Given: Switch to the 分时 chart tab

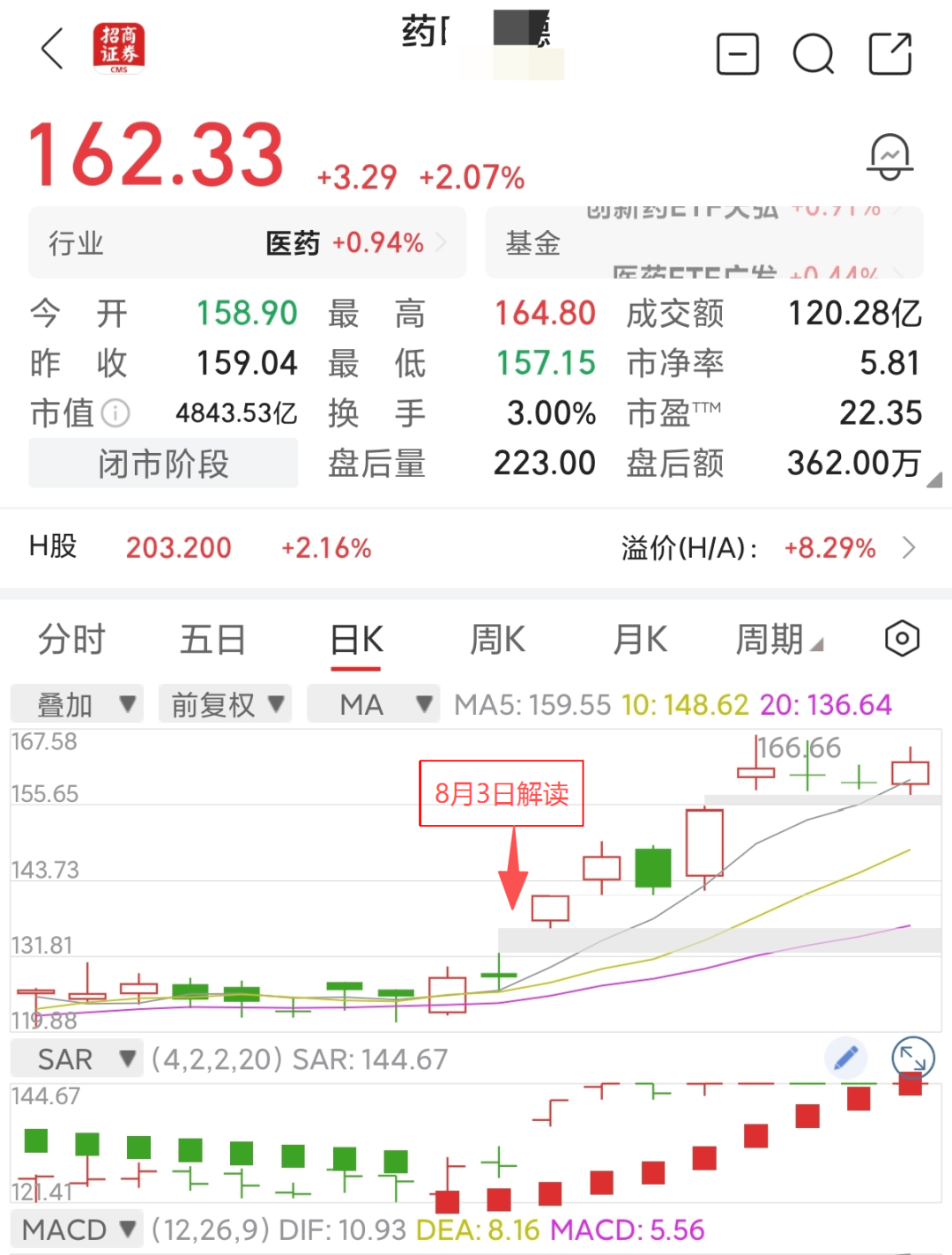Looking at the screenshot, I should (71, 639).
